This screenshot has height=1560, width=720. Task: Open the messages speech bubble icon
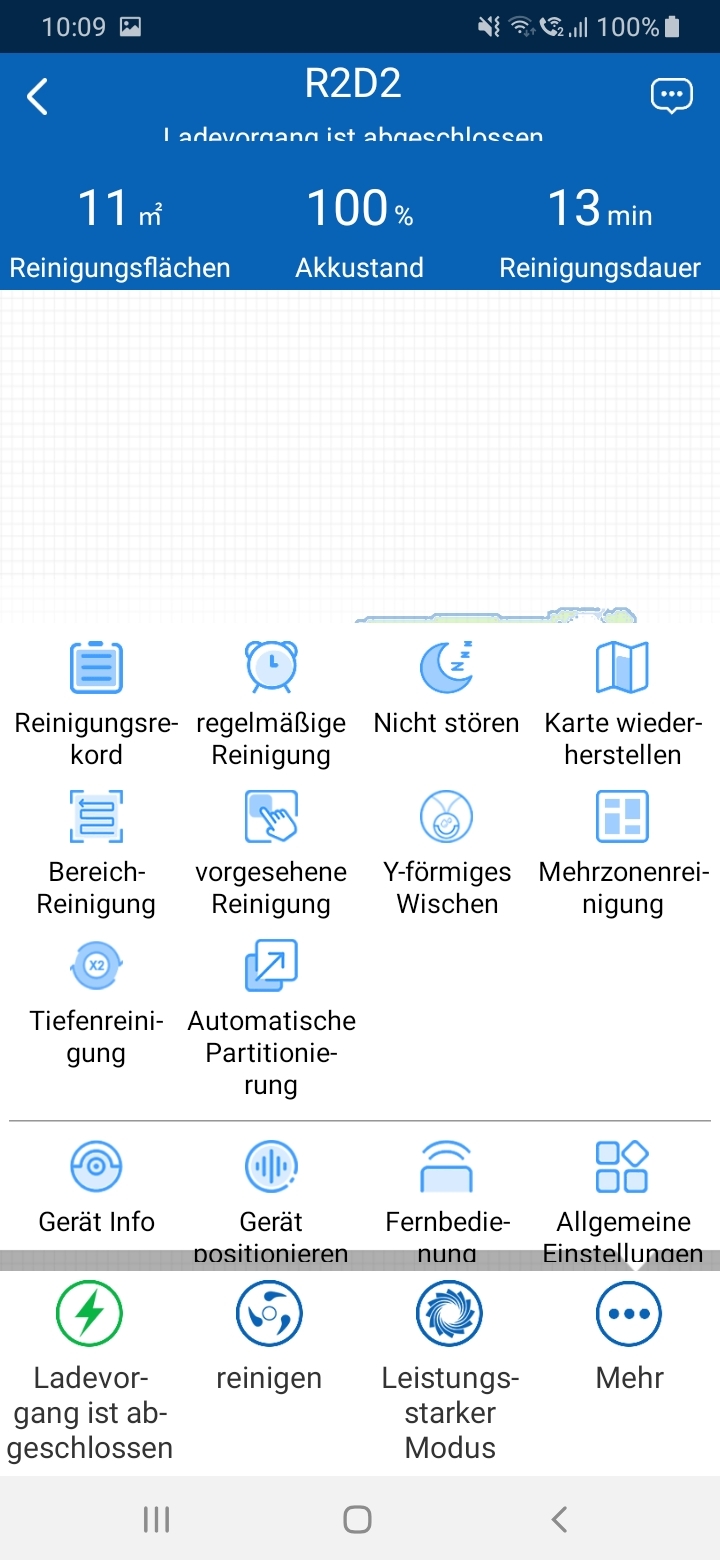[671, 96]
